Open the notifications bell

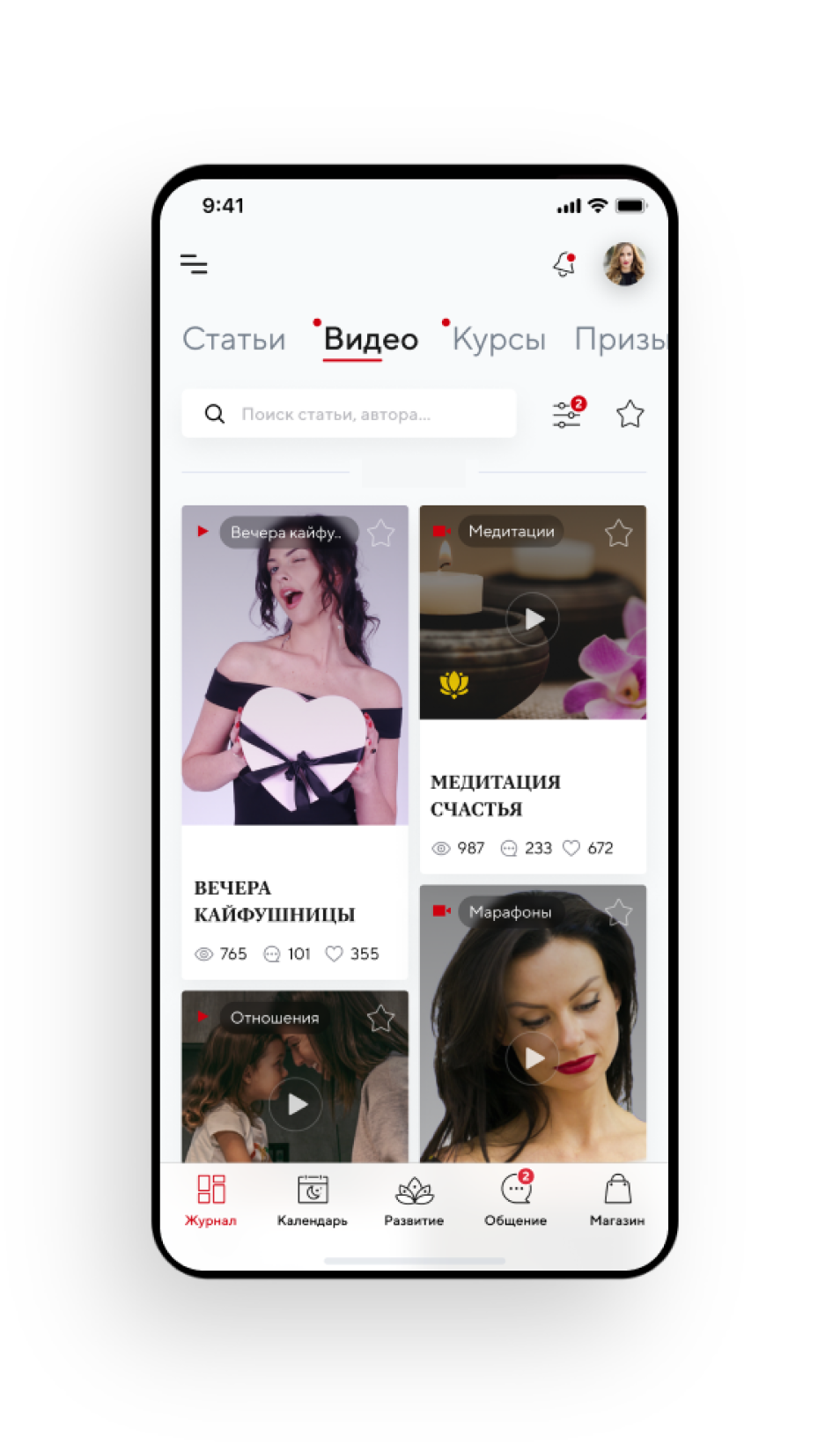tap(564, 264)
